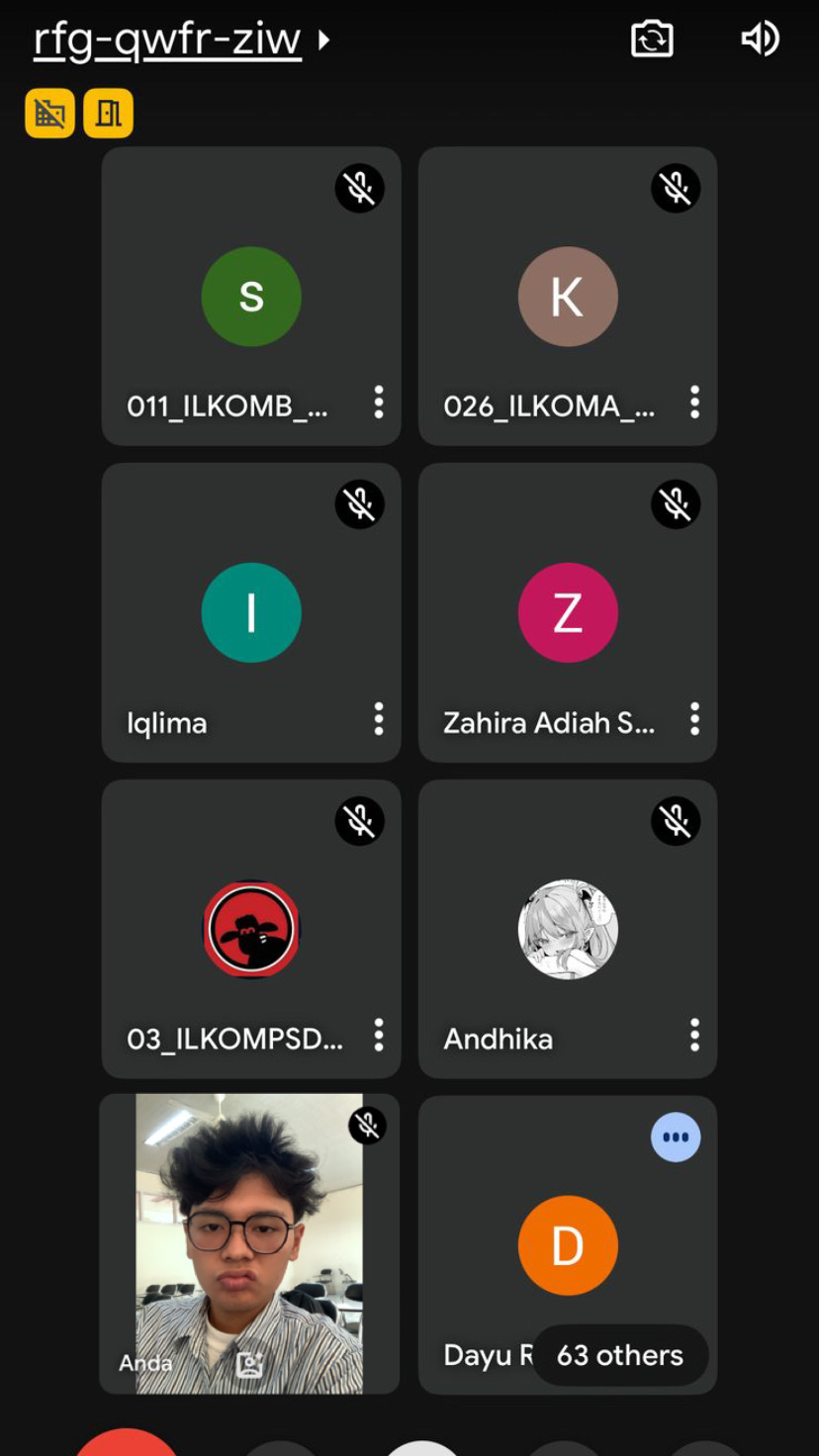Tap the yellow building indicator icon
Image resolution: width=819 pixels, height=1456 pixels.
point(49,114)
